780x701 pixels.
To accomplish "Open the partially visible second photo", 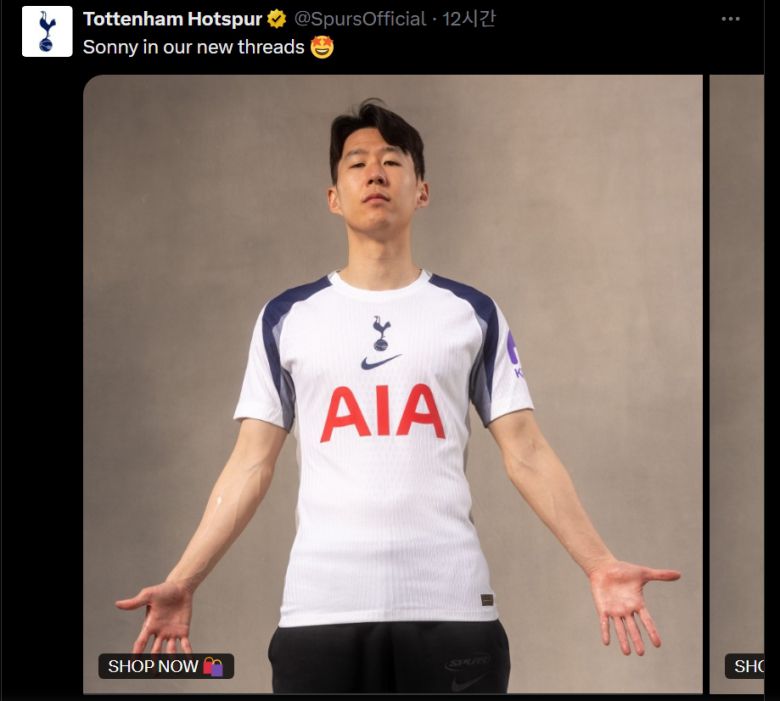I will tap(738, 380).
